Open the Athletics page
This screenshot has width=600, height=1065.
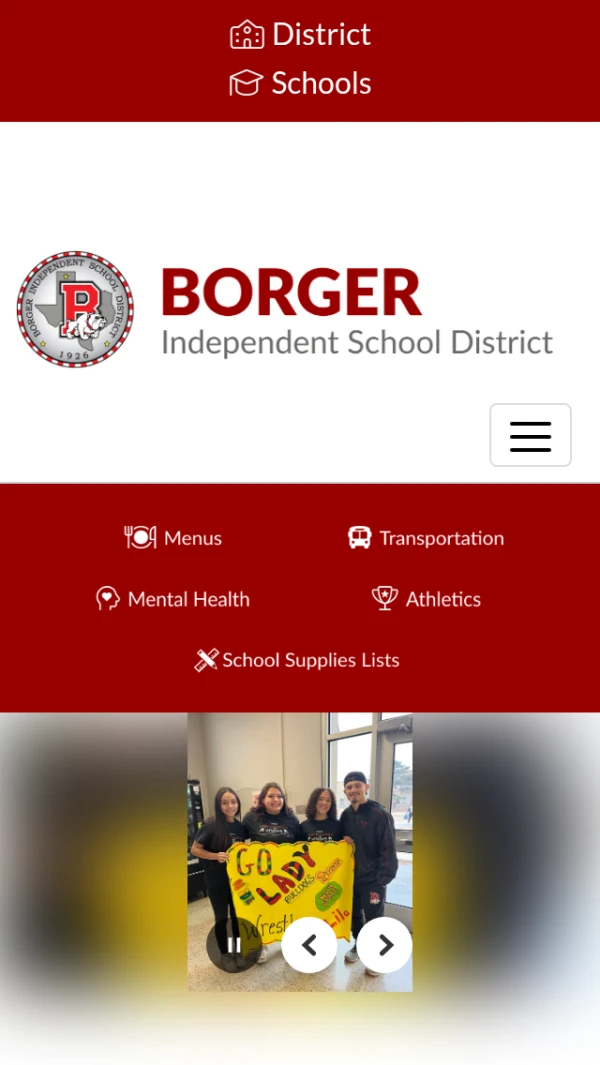pyautogui.click(x=427, y=599)
